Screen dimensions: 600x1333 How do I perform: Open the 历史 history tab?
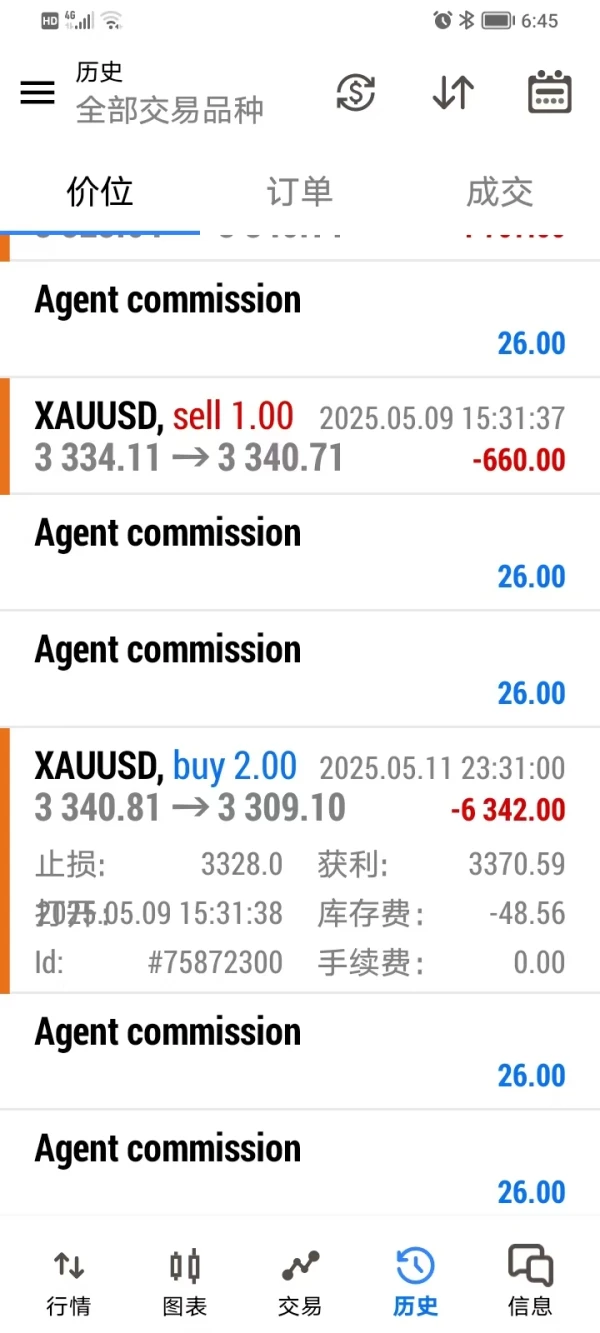415,1282
